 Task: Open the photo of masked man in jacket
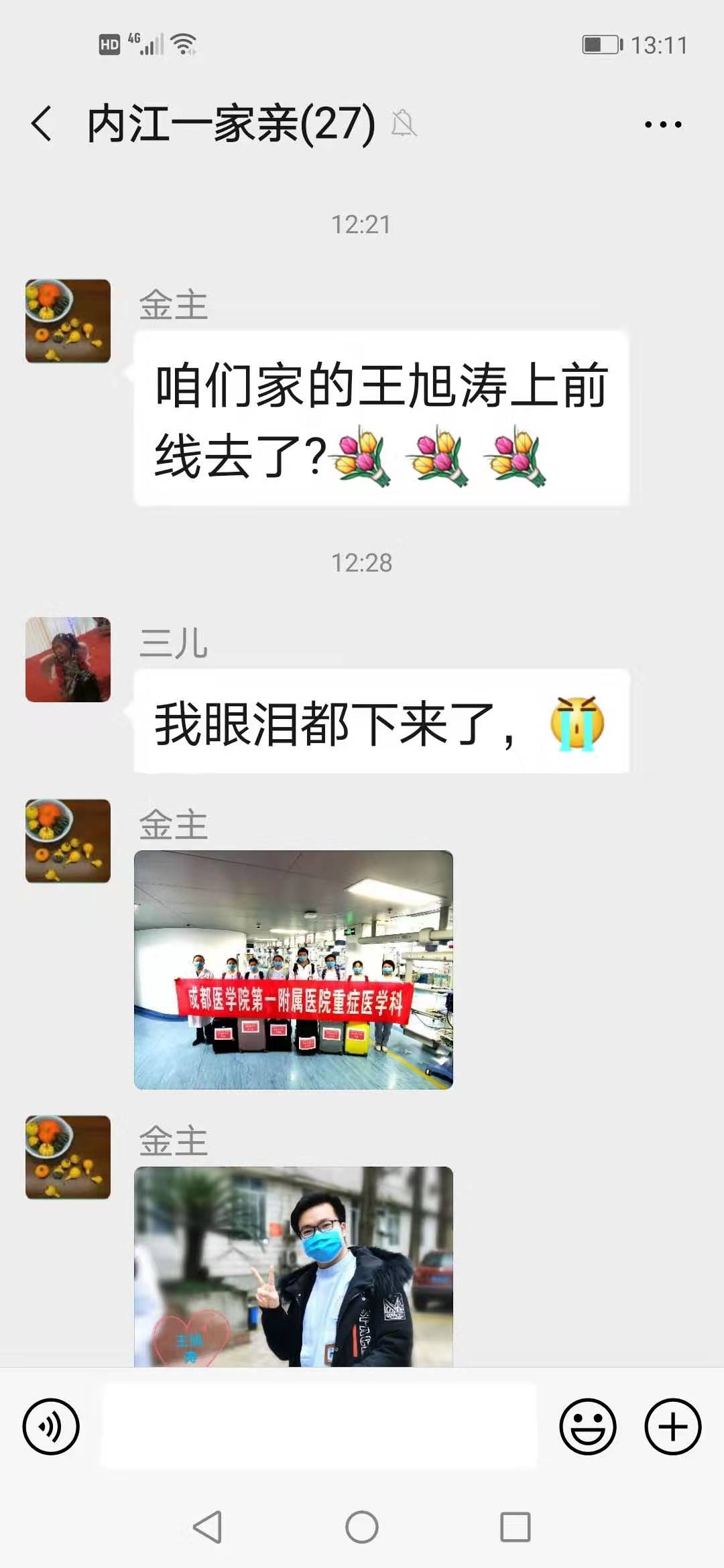tap(294, 1266)
